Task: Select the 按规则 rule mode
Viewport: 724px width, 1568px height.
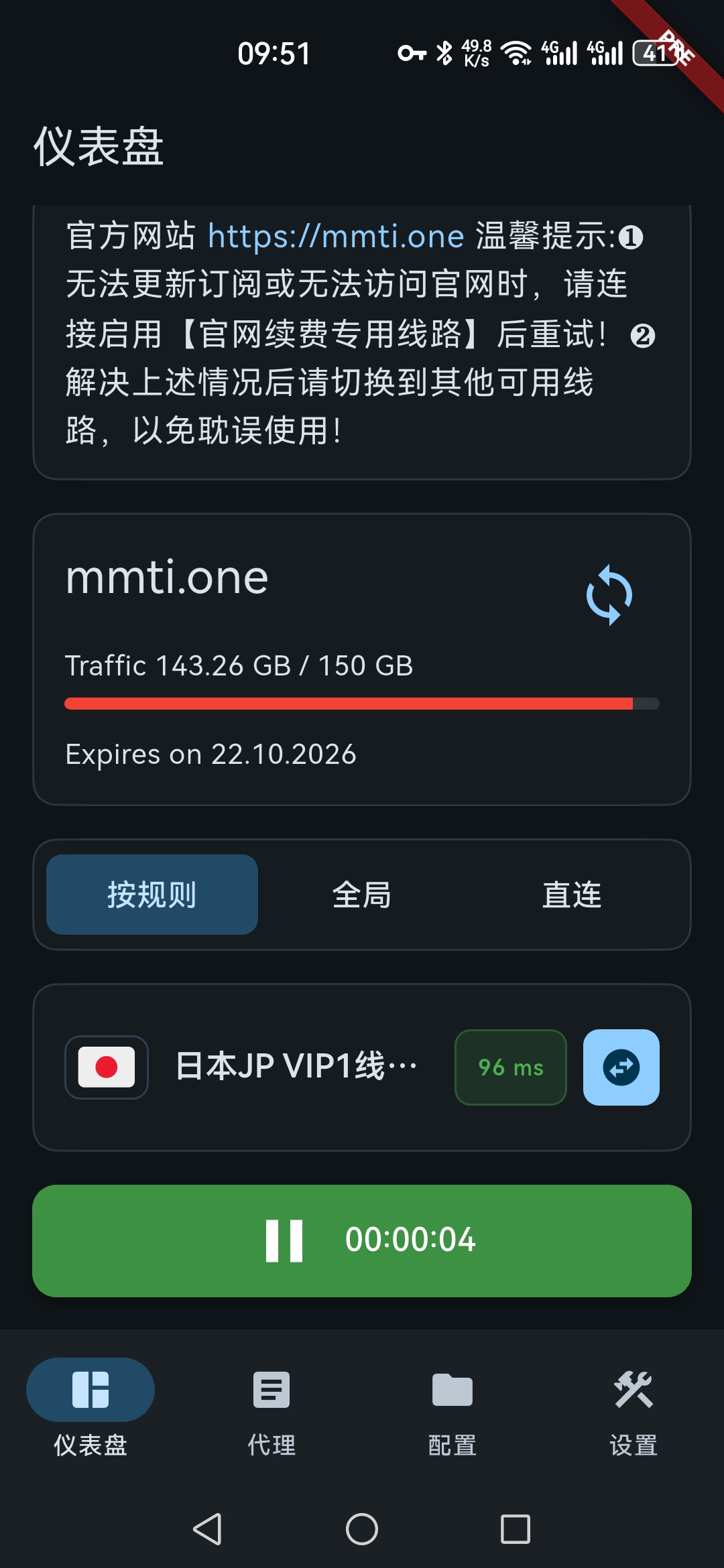Action: [152, 895]
